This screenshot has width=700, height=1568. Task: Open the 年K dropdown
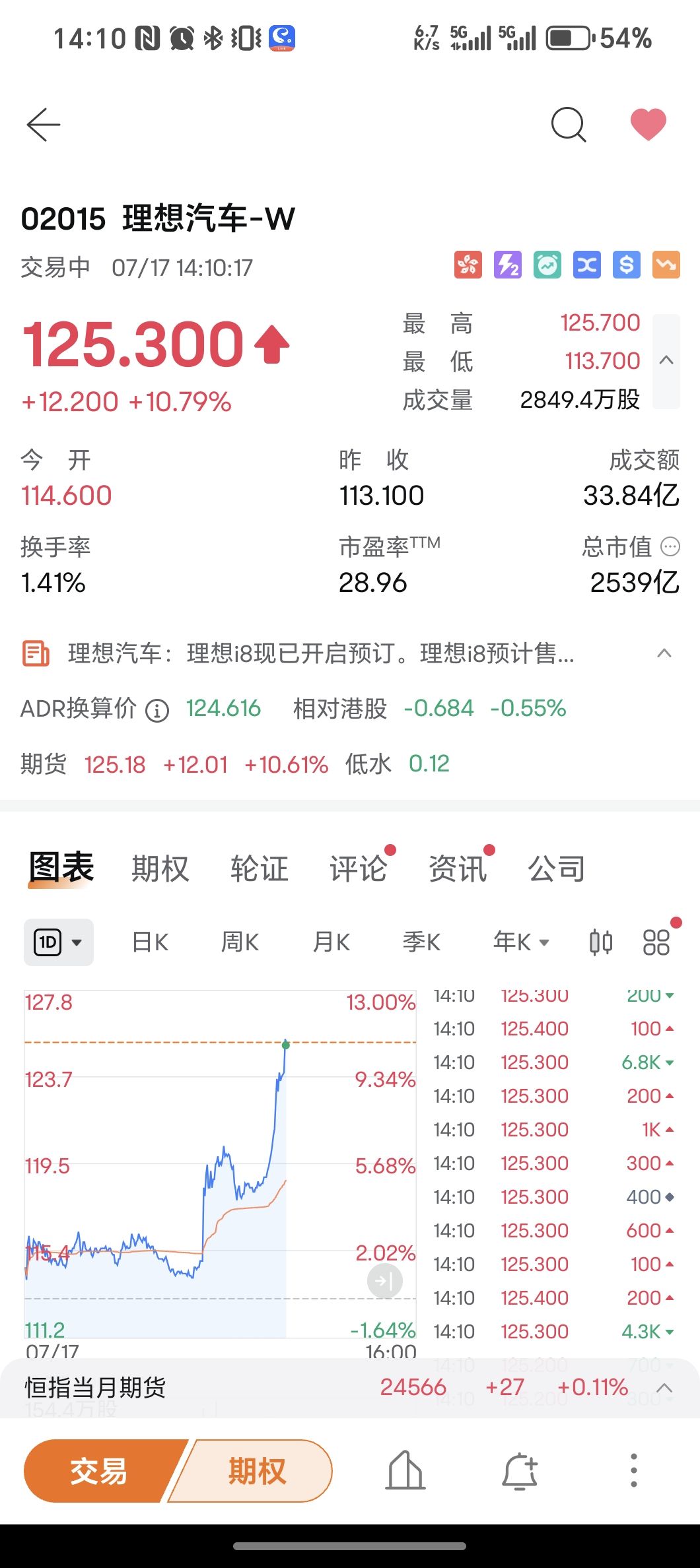click(521, 942)
